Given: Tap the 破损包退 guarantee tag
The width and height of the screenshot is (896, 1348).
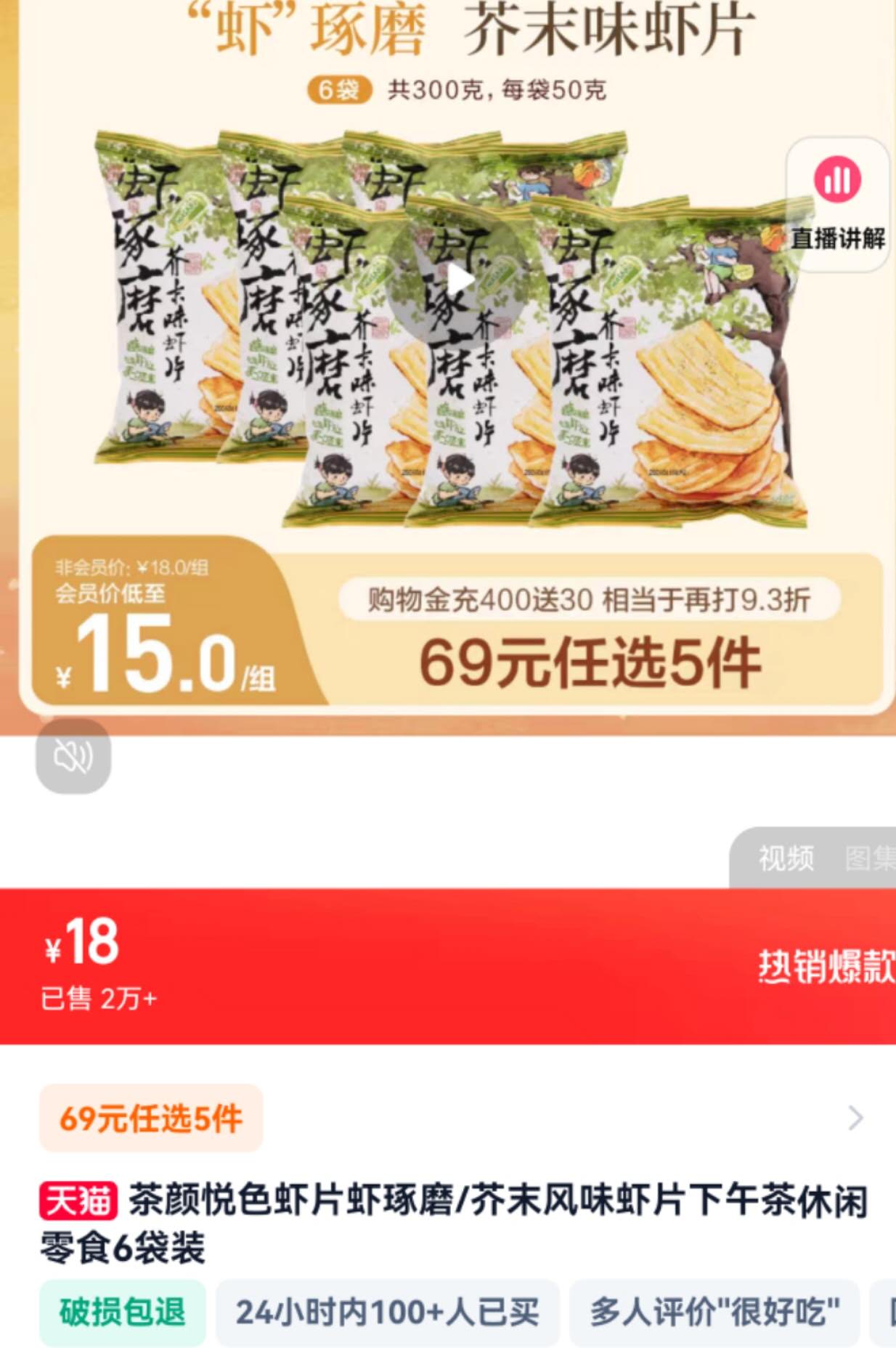Looking at the screenshot, I should tap(122, 1312).
